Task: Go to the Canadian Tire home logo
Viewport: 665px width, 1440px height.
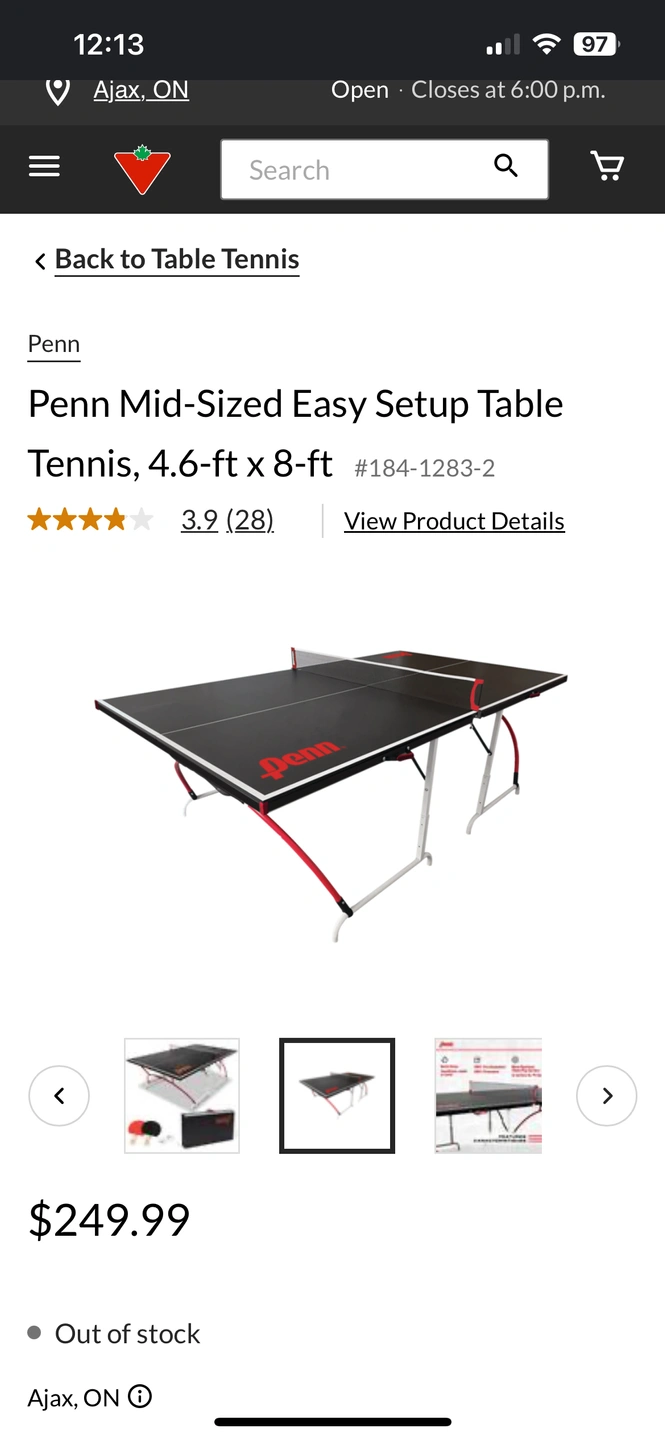Action: click(142, 169)
